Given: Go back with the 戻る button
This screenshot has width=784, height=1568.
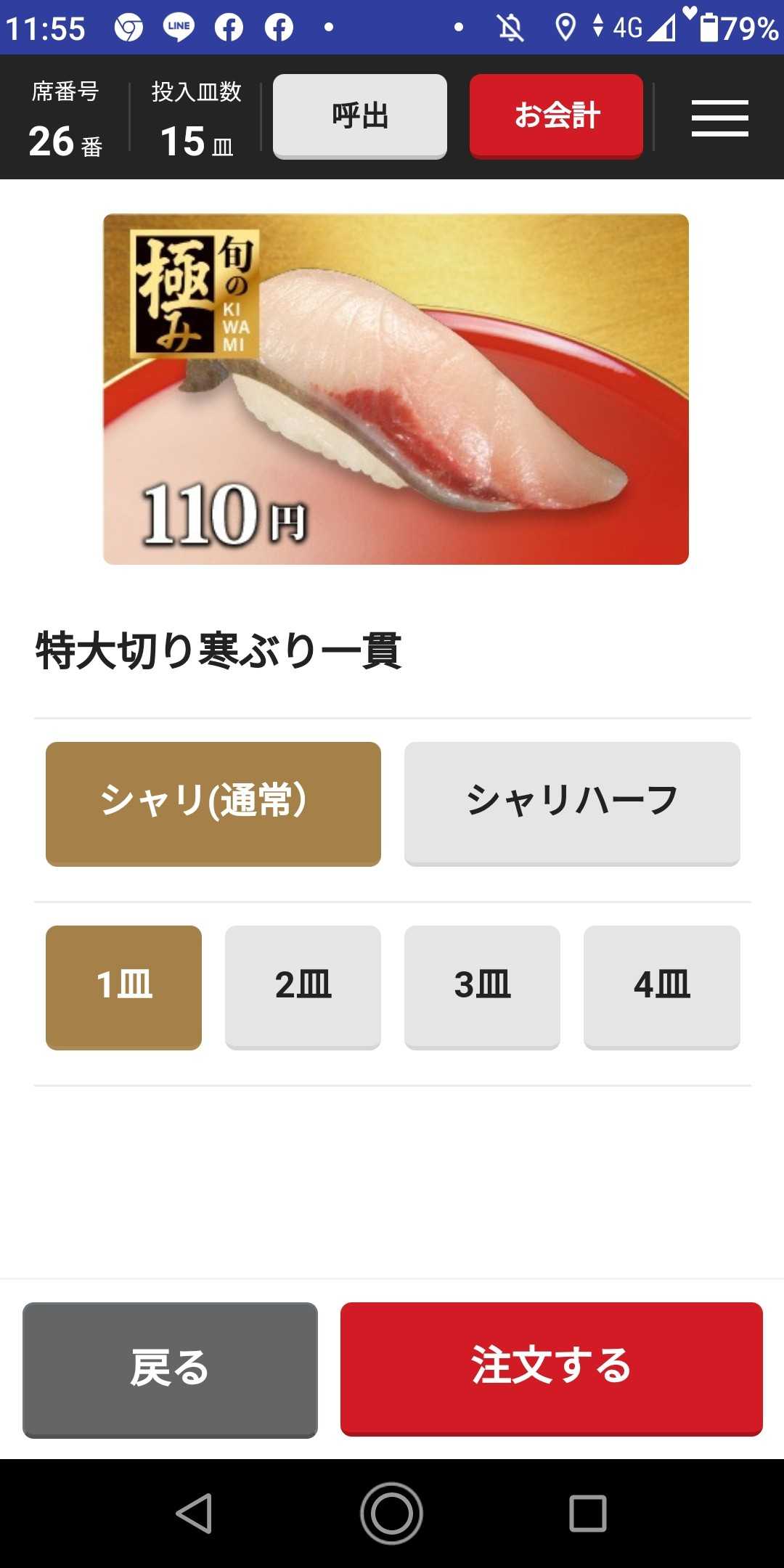Looking at the screenshot, I should click(x=170, y=1369).
